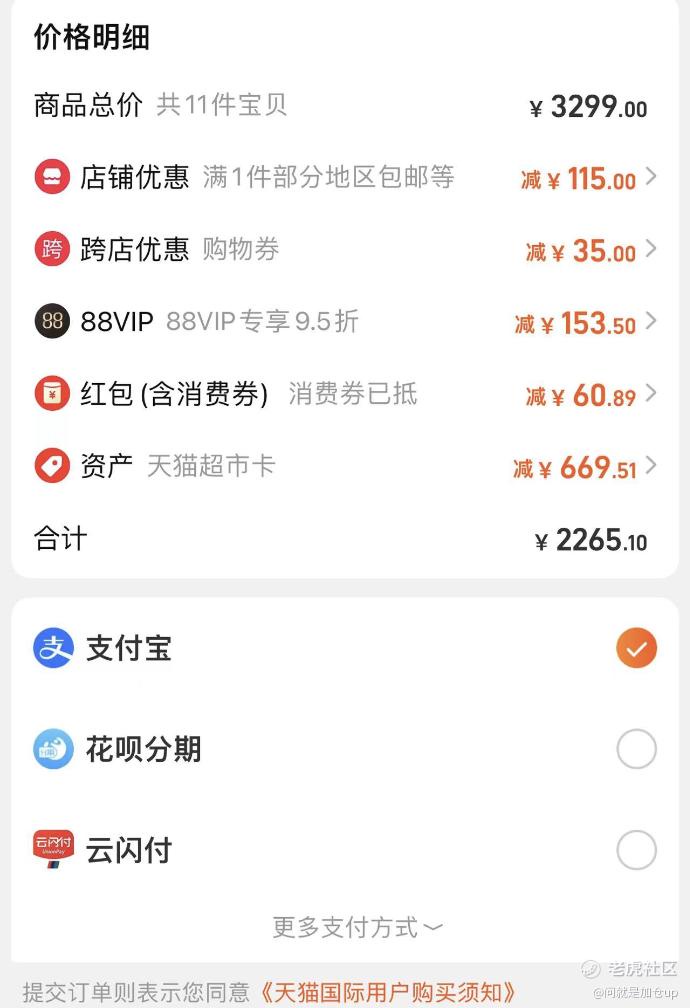Open 红包 (含消费券) deduction details
Viewport: 690px width, 1008px height.
coord(345,395)
